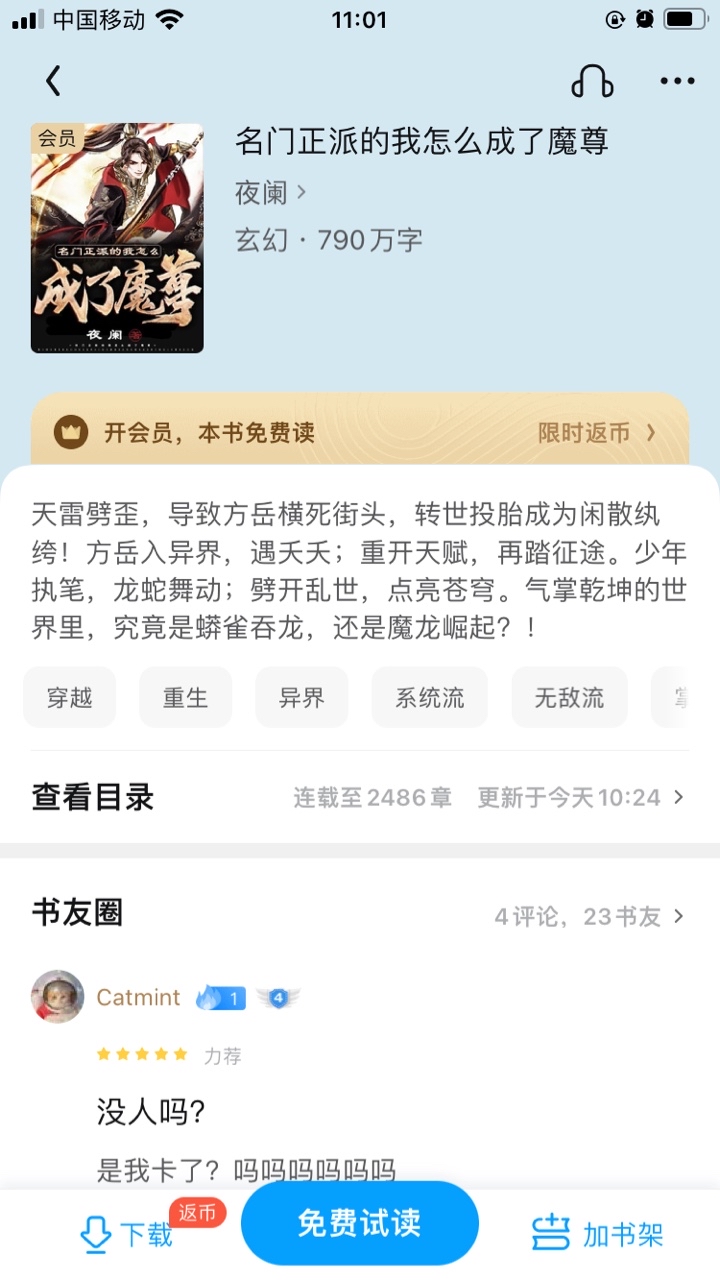Select the 异界 tag chip
The height and width of the screenshot is (1281, 720).
click(x=302, y=698)
